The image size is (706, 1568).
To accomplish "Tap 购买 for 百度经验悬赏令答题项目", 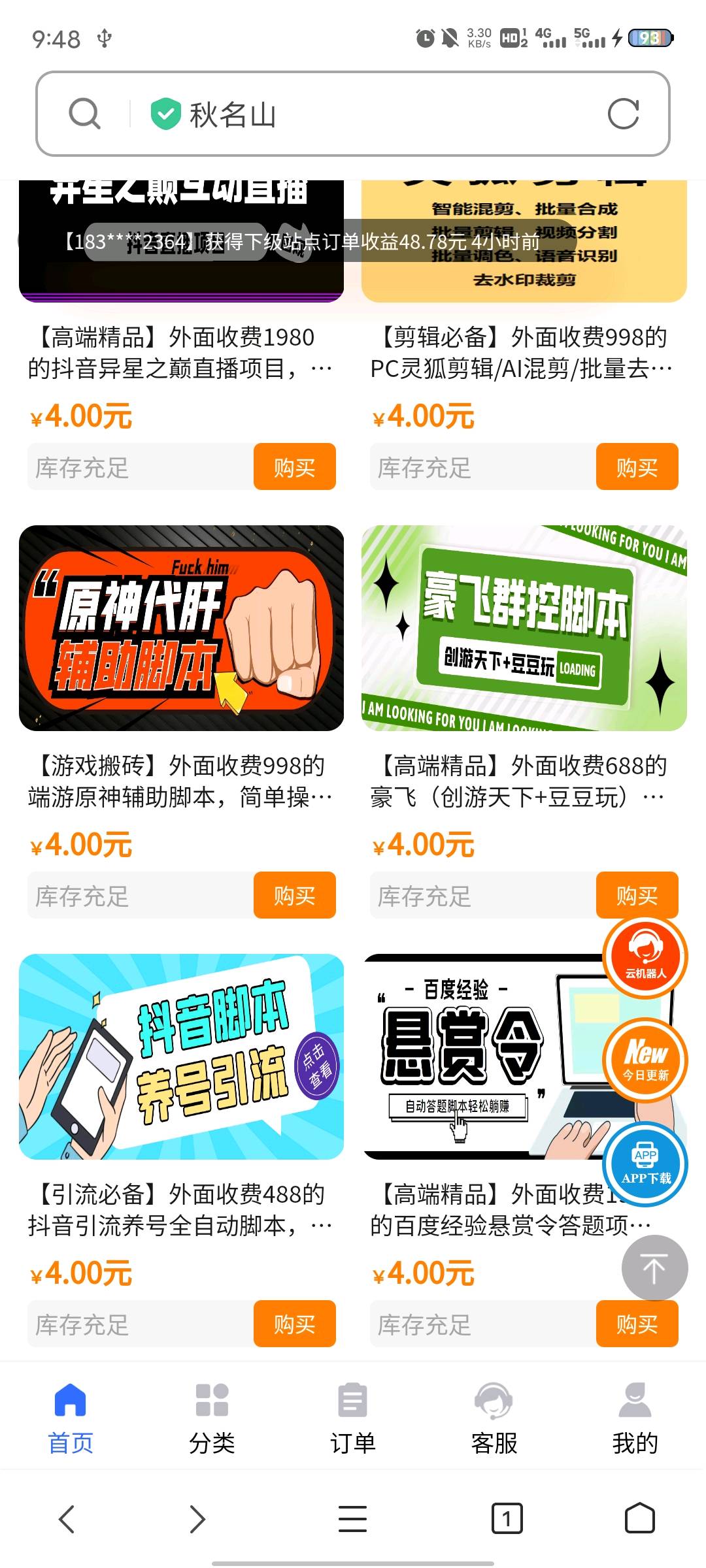I will (637, 1324).
